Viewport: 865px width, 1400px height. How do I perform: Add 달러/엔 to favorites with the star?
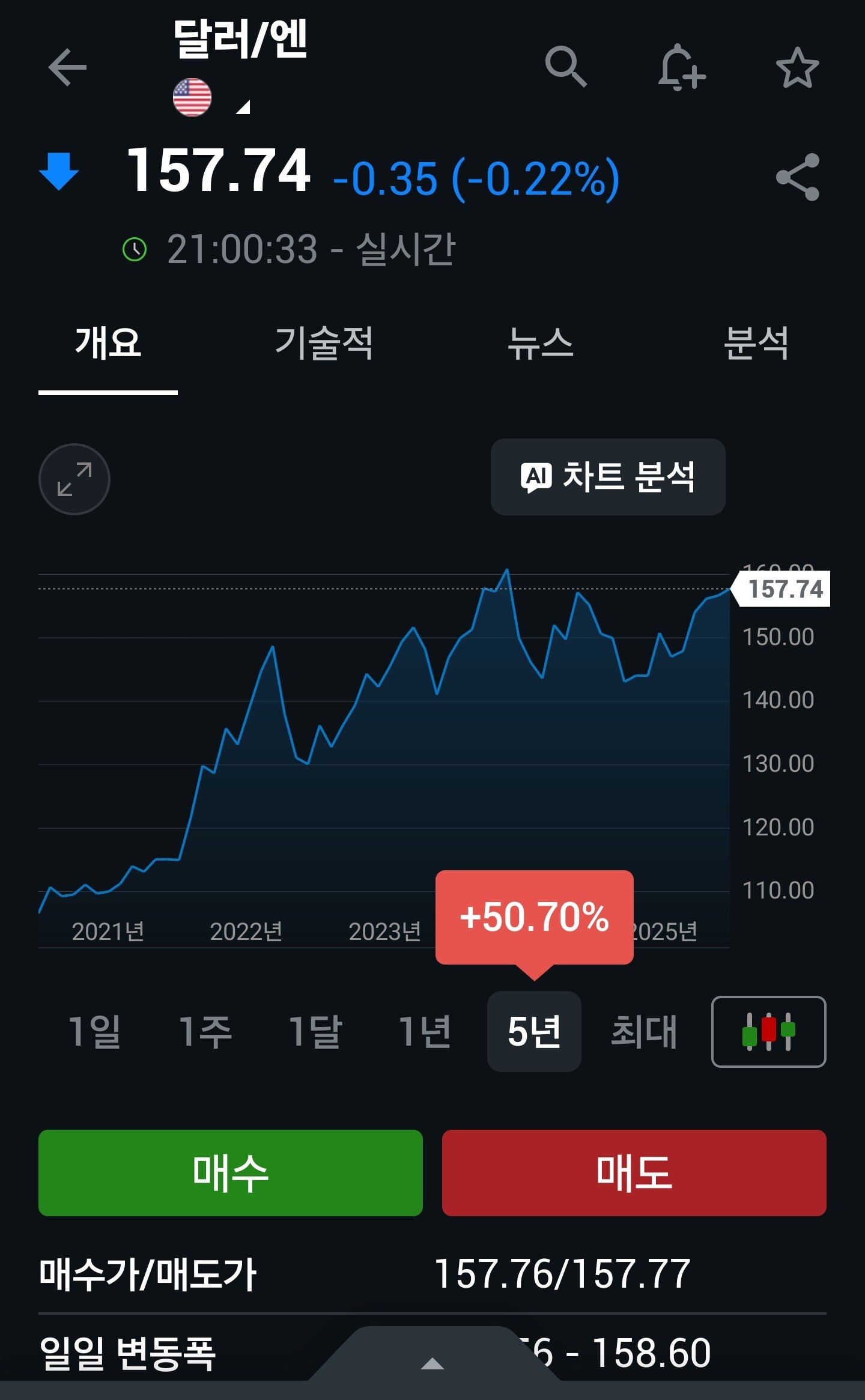pyautogui.click(x=797, y=68)
